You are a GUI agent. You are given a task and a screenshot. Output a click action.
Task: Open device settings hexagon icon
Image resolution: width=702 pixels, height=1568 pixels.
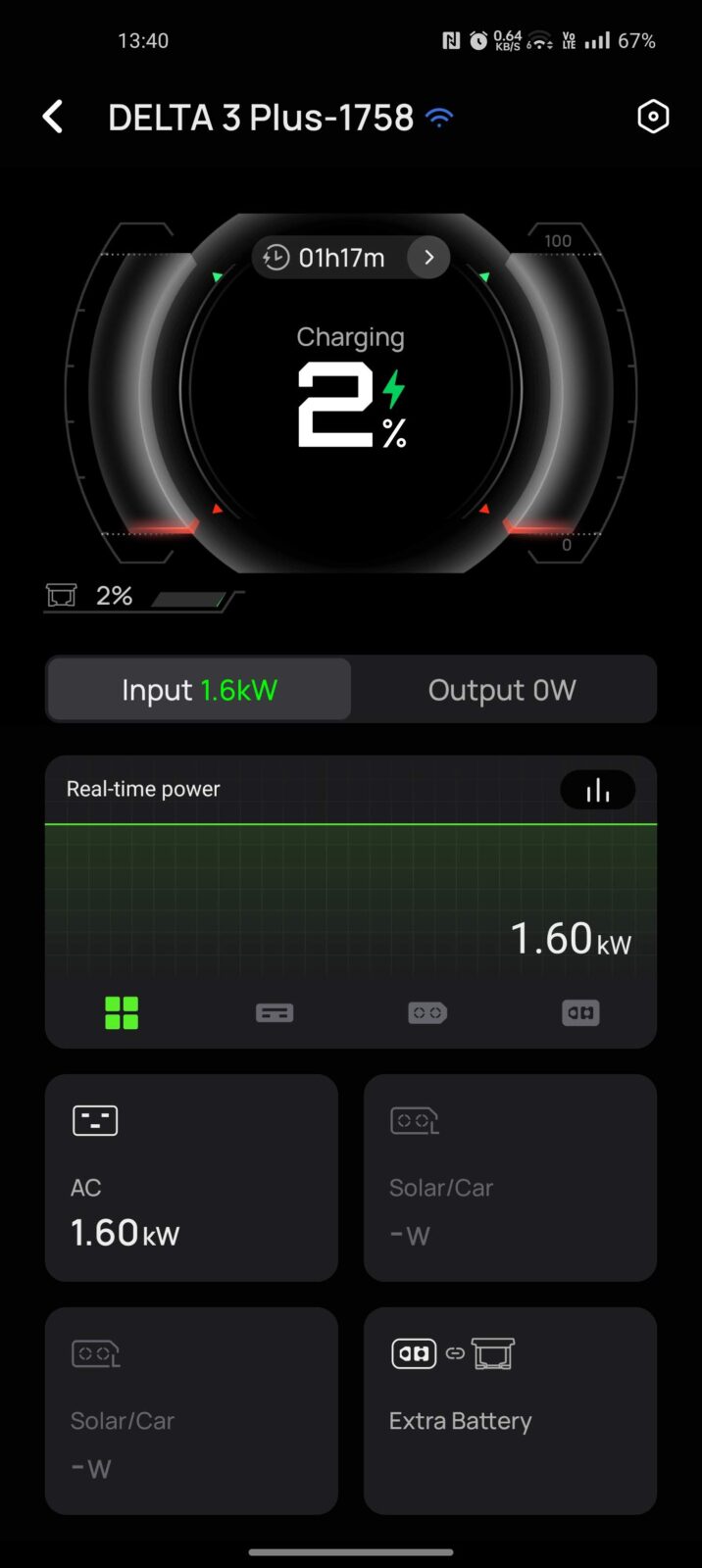pyautogui.click(x=653, y=118)
